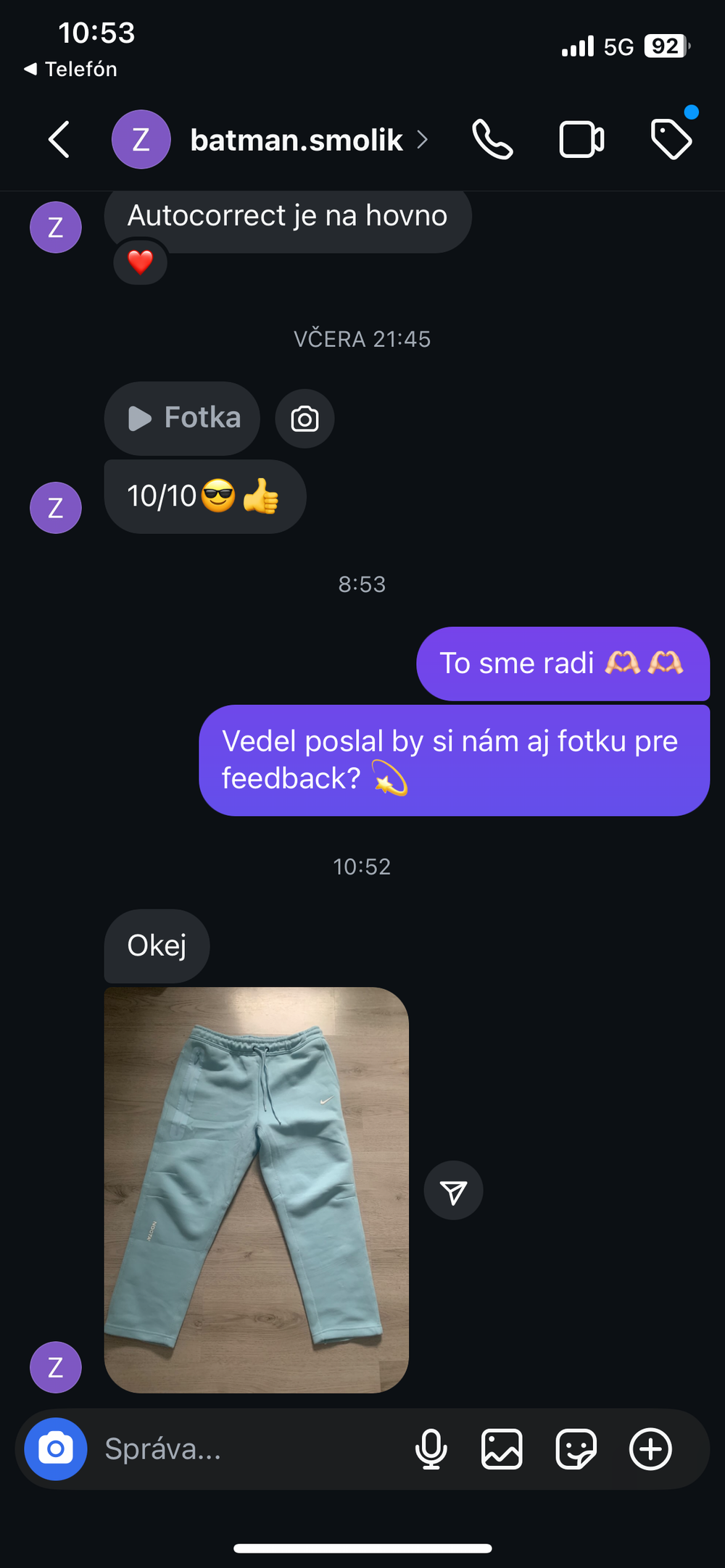725x1568 pixels.
Task: Start a voice call with batman.smolik
Action: (x=492, y=139)
